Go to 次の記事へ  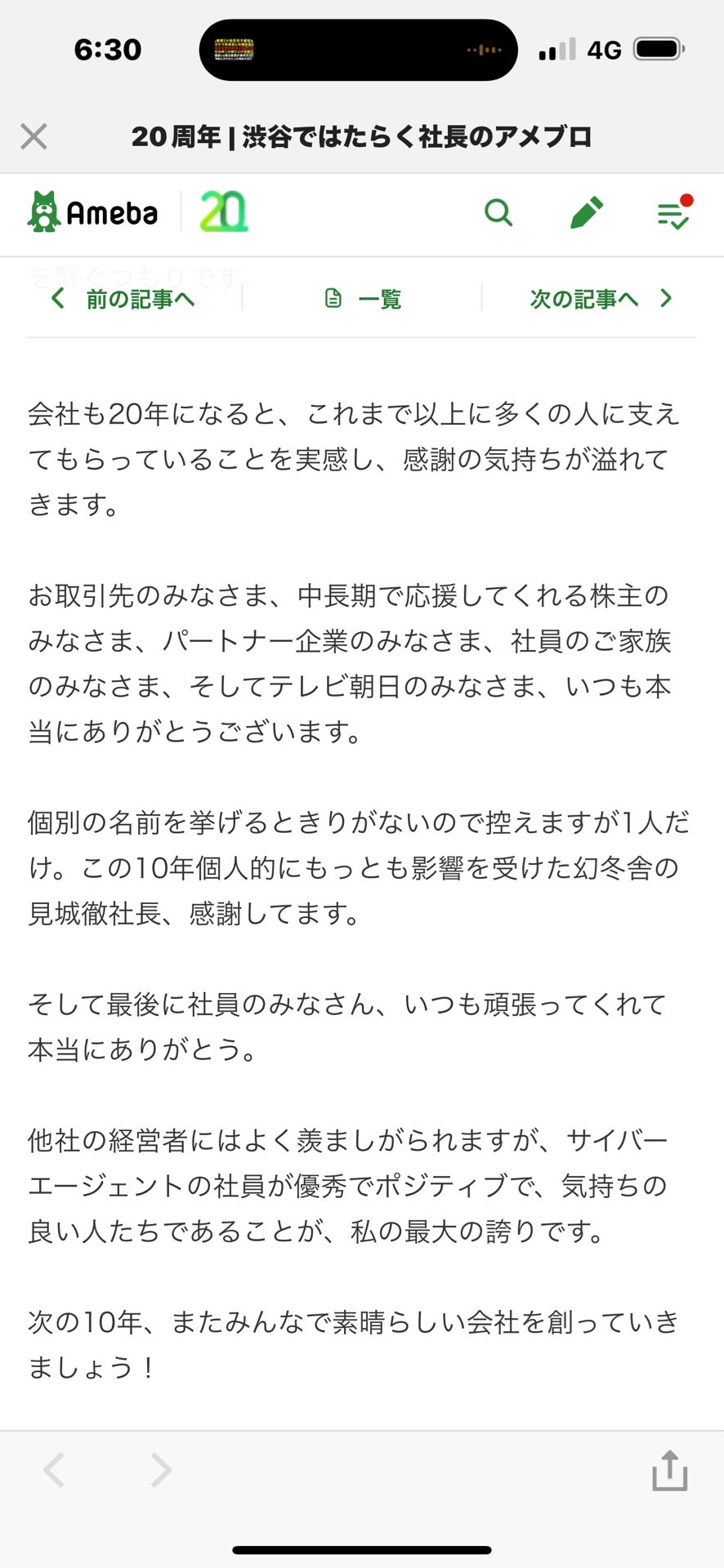pyautogui.click(x=601, y=299)
